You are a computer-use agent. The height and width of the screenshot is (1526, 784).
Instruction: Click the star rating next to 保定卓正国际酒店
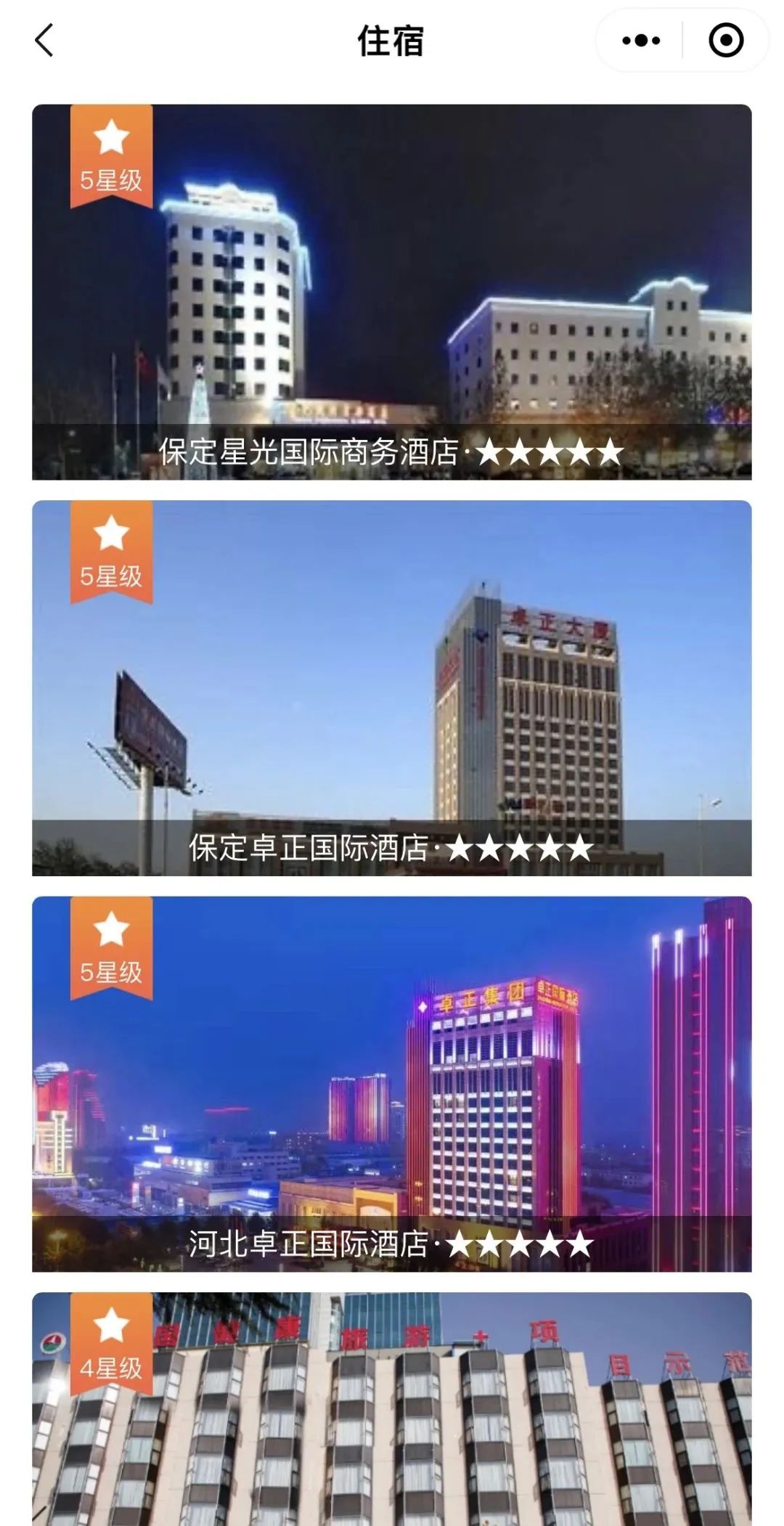click(x=519, y=846)
